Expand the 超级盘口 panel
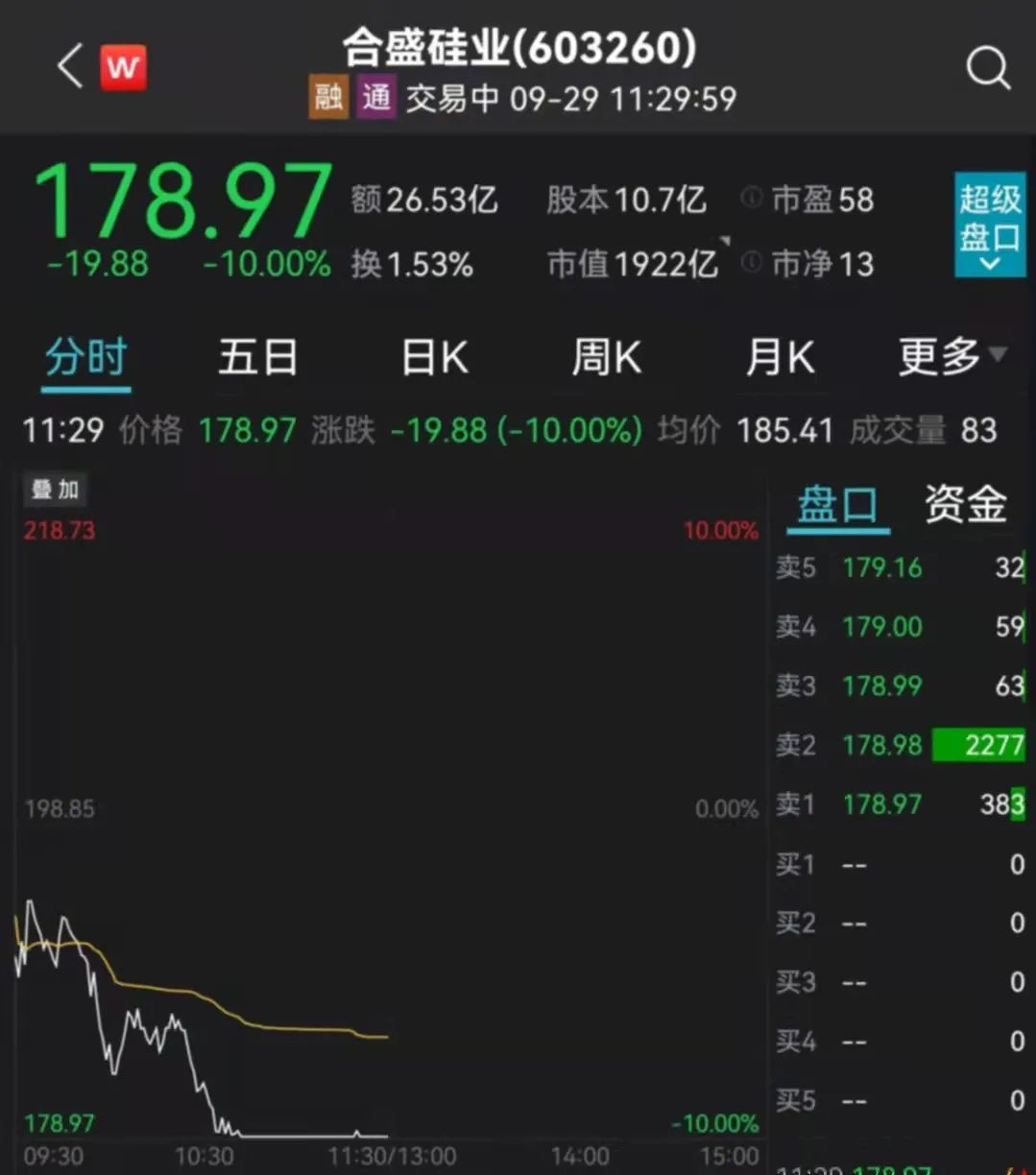Viewport: 1036px width, 1175px height. [989, 225]
